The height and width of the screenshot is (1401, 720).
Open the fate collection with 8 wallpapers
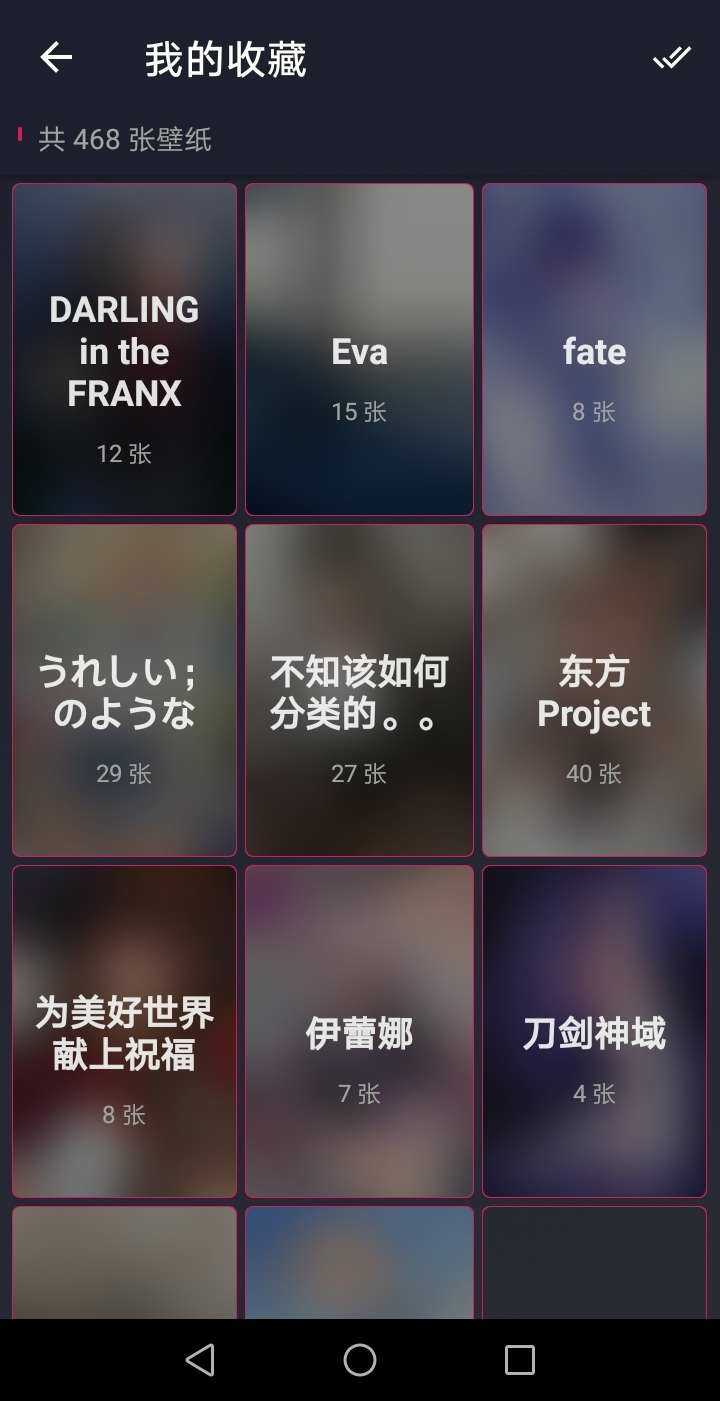pyautogui.click(x=594, y=349)
